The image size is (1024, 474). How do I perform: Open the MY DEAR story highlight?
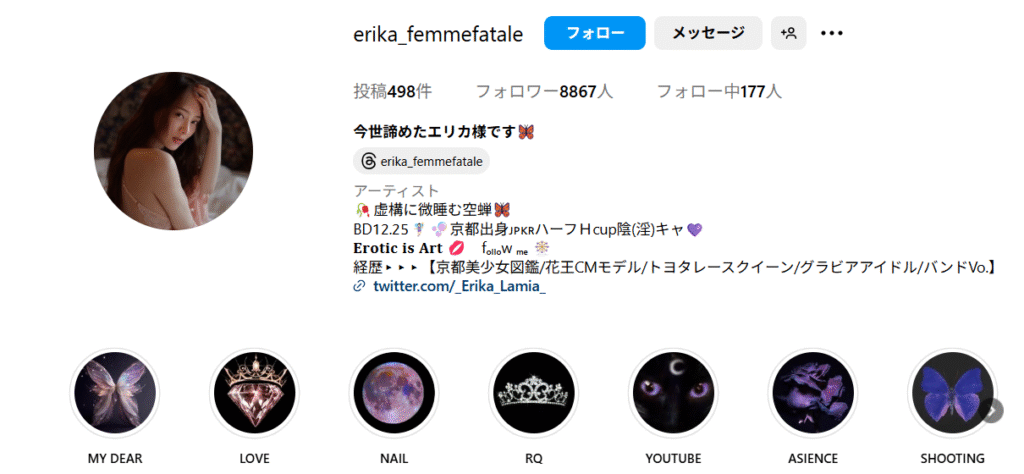114,393
